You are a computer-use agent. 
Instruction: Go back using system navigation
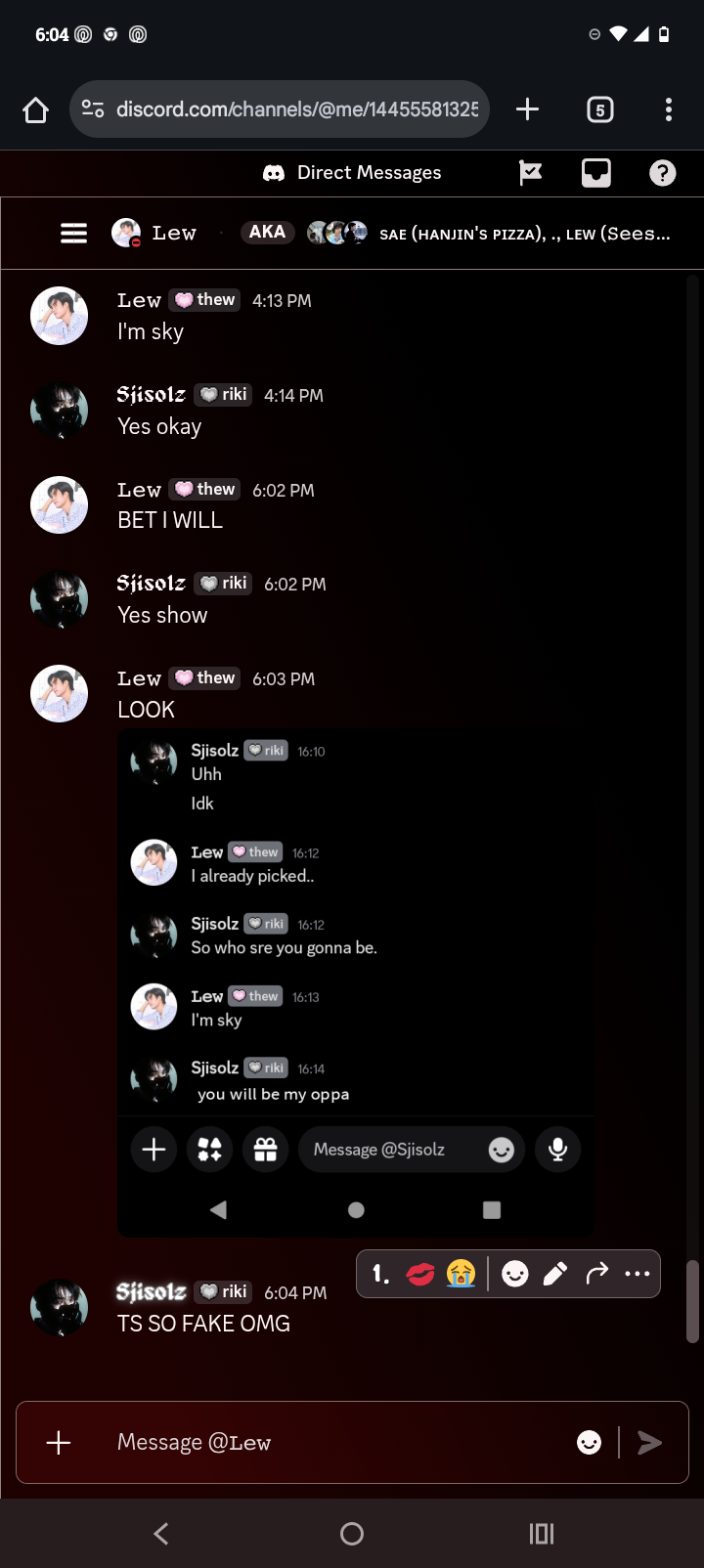click(x=161, y=1533)
